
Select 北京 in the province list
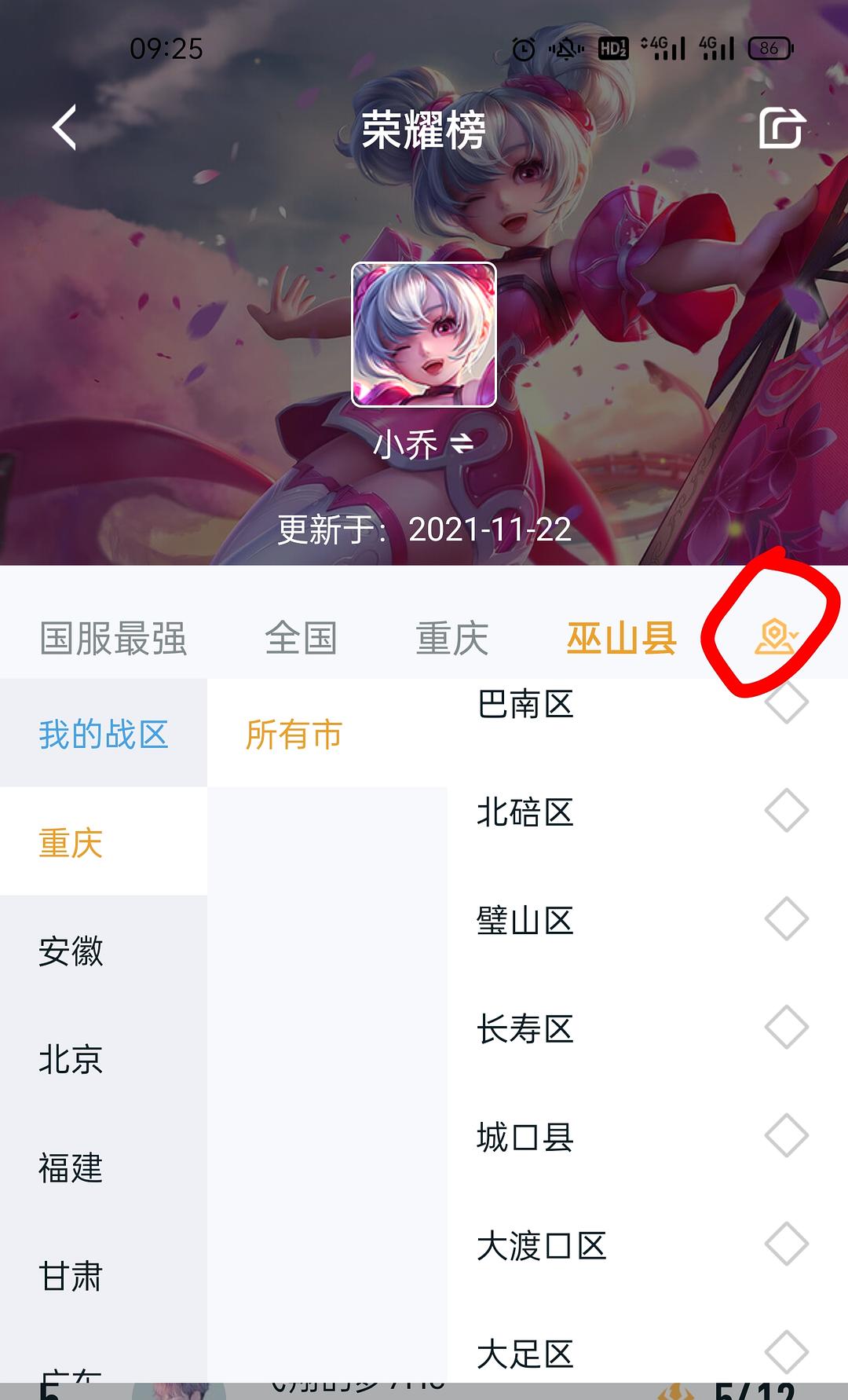point(71,1060)
